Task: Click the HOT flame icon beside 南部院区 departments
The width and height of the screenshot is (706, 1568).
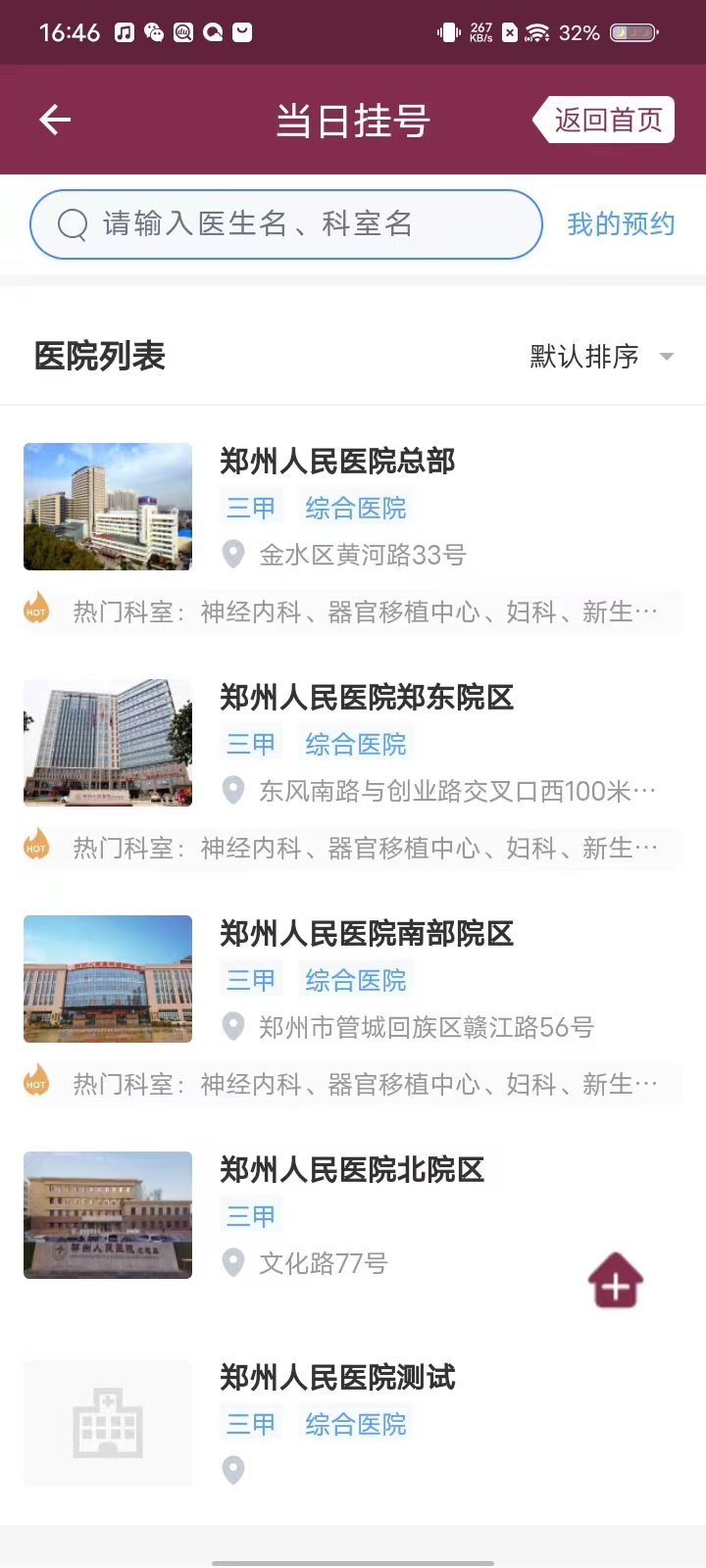Action: click(36, 1080)
